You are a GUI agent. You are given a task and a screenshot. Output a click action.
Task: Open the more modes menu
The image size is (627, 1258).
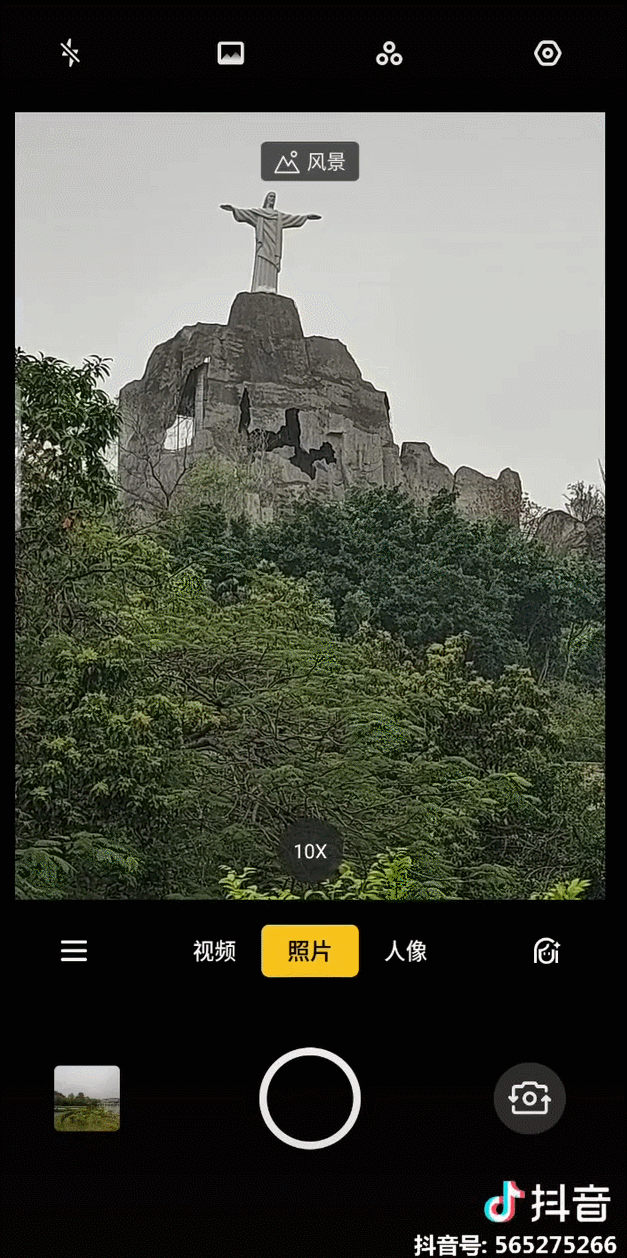(74, 951)
